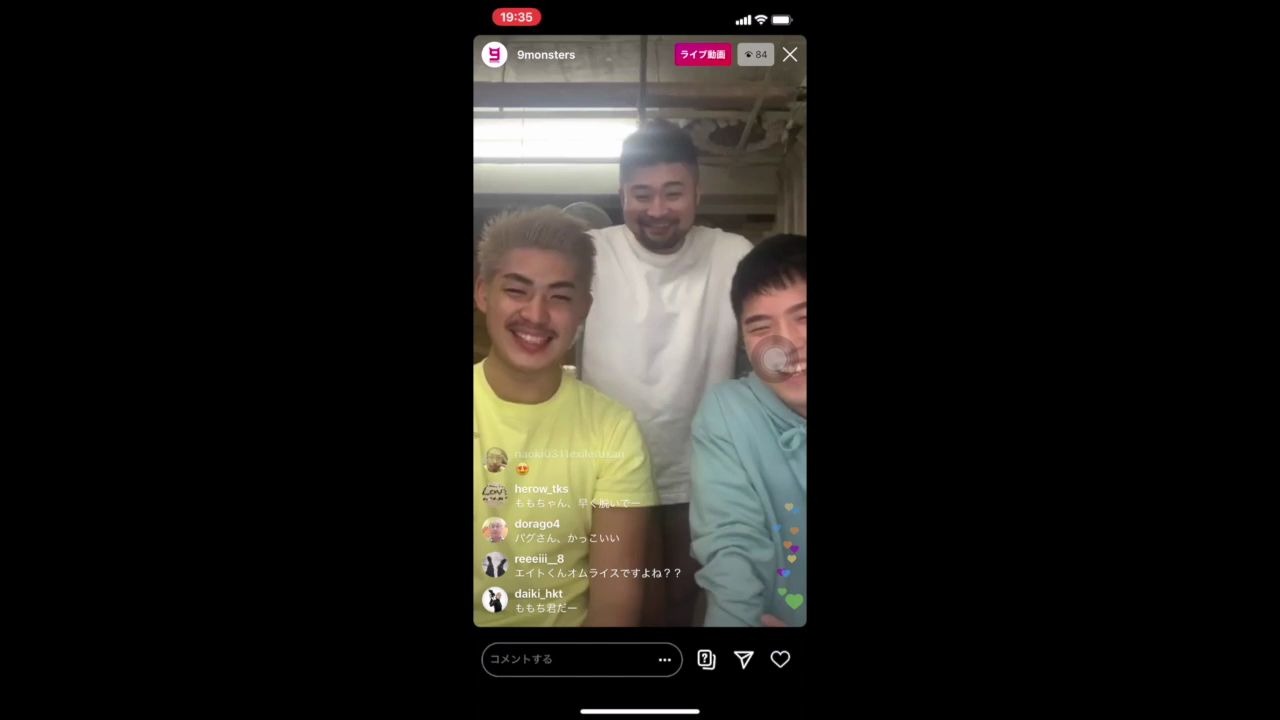This screenshot has width=1280, height=720.
Task: Open the viewer count with 84 viewers
Action: pyautogui.click(x=755, y=55)
